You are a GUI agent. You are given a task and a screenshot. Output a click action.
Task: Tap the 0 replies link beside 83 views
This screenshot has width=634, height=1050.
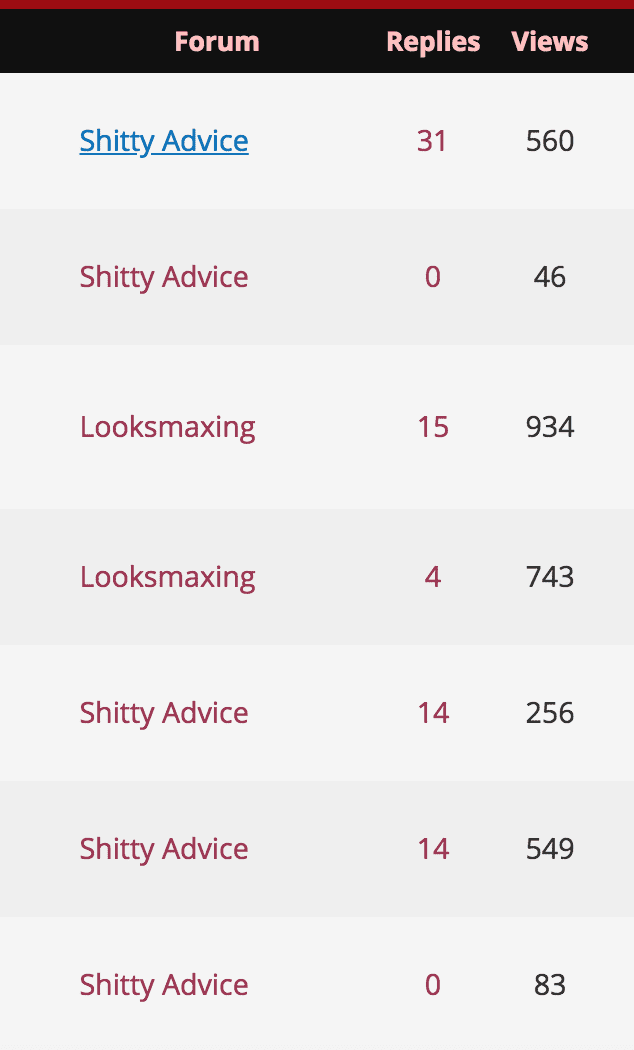pos(433,985)
